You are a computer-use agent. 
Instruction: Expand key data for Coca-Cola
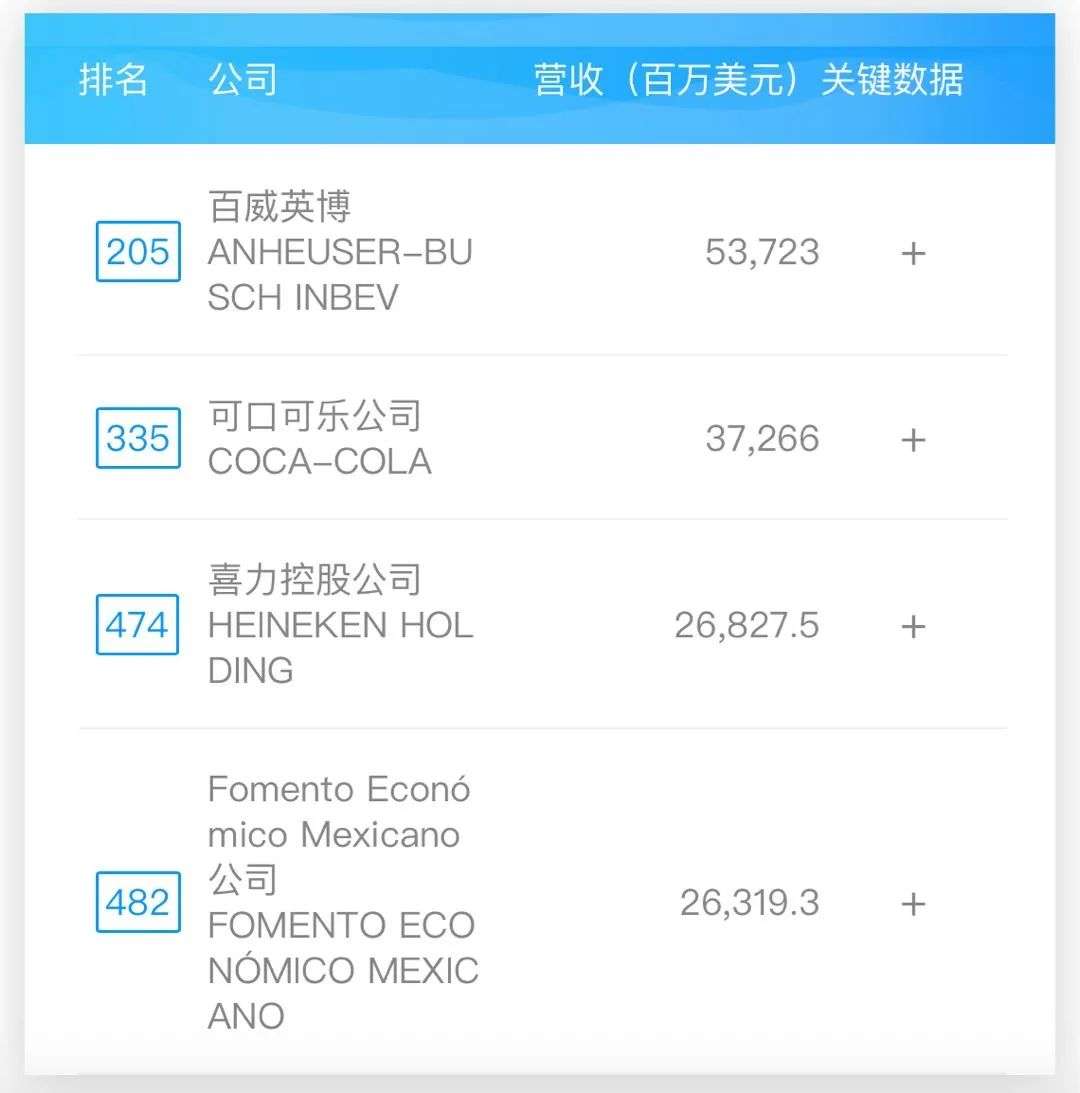click(x=912, y=440)
